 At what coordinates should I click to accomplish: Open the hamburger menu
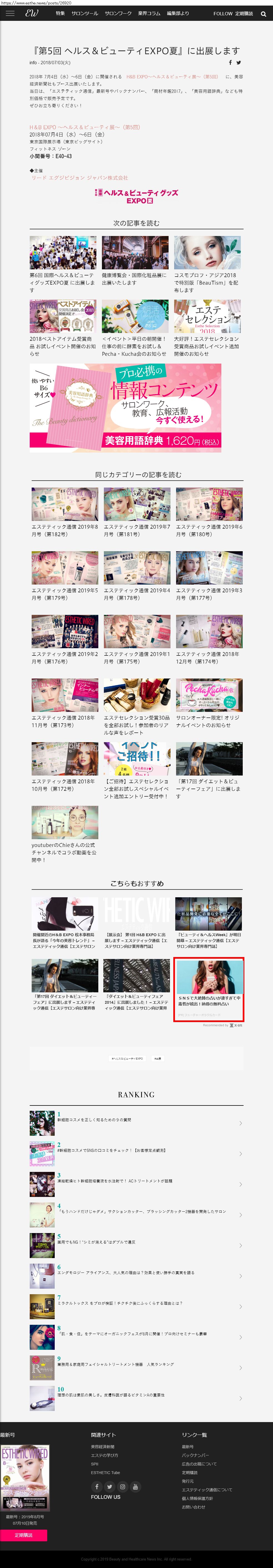tap(10, 13)
